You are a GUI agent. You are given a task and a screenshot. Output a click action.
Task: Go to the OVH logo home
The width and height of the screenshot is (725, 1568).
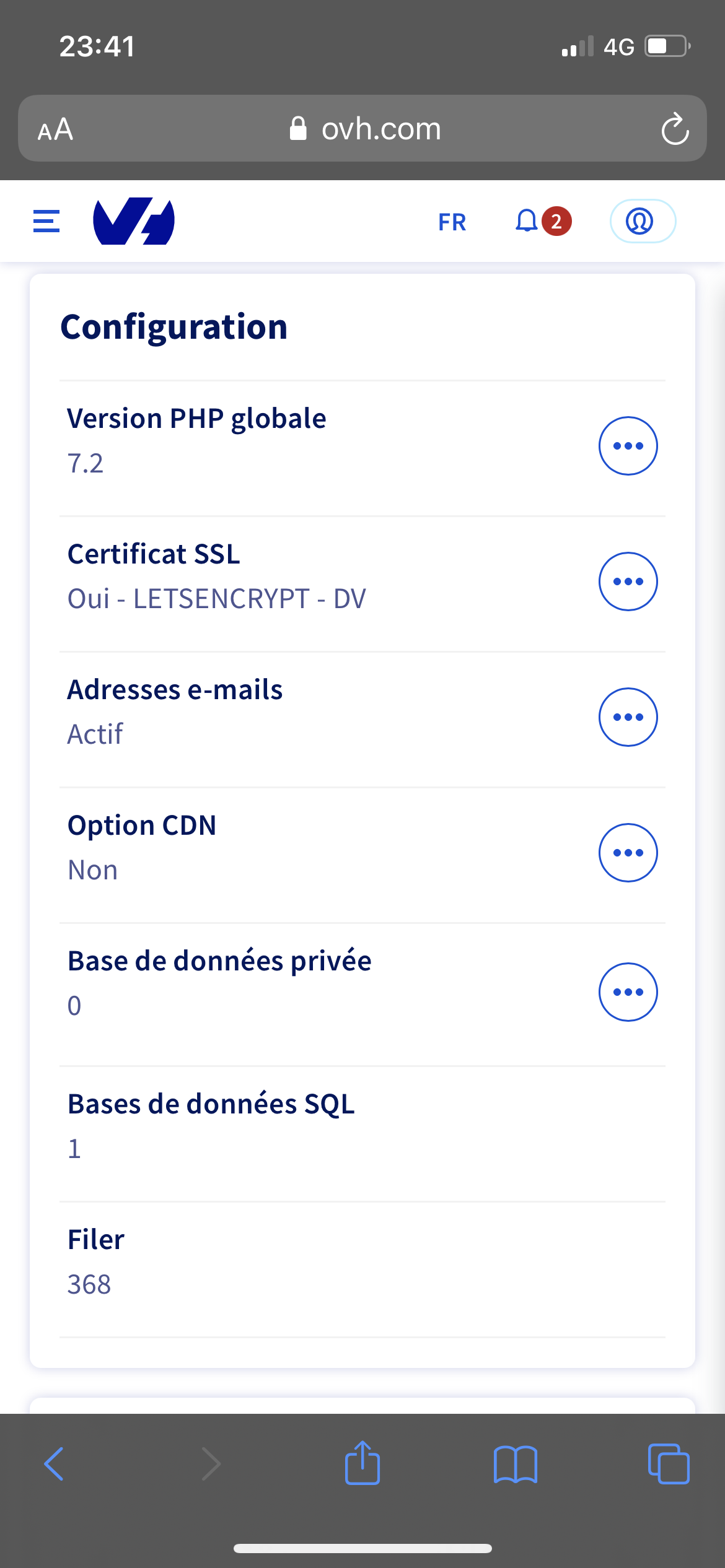pyautogui.click(x=134, y=221)
